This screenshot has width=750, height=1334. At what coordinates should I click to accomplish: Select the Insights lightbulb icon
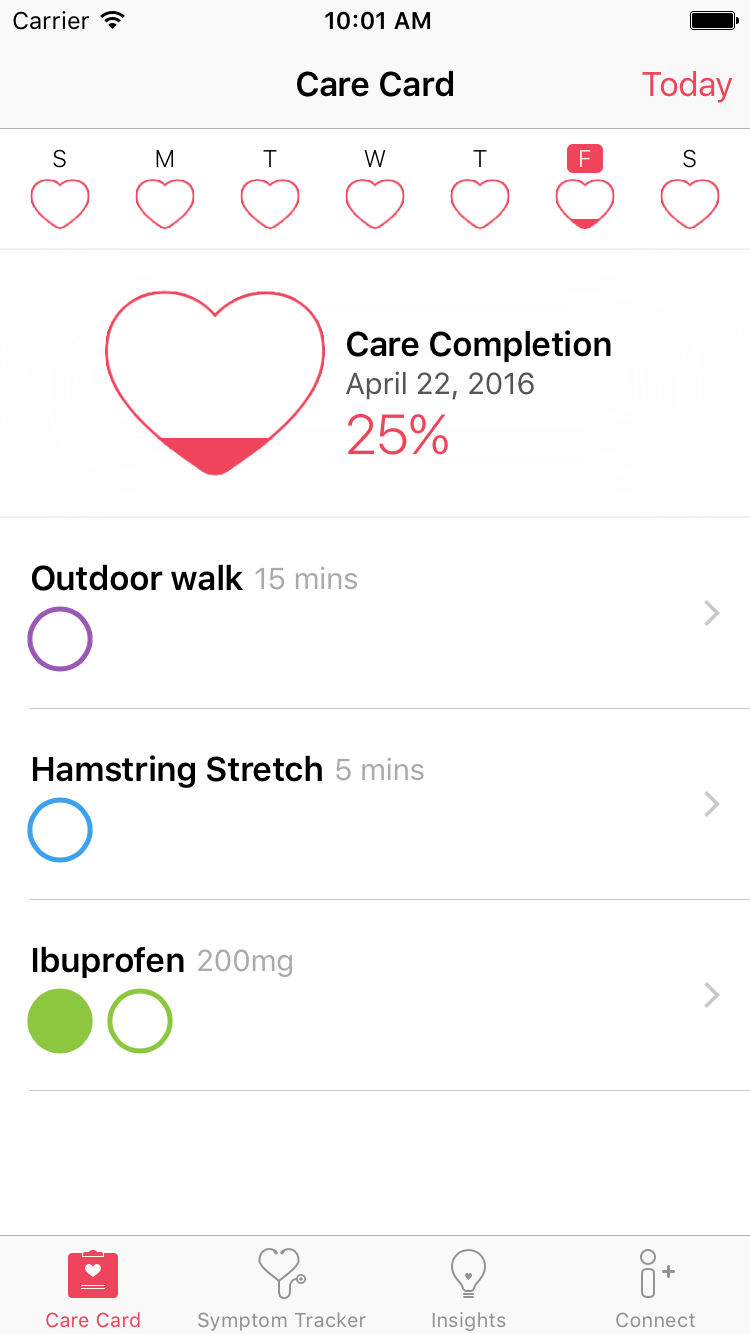point(468,1270)
